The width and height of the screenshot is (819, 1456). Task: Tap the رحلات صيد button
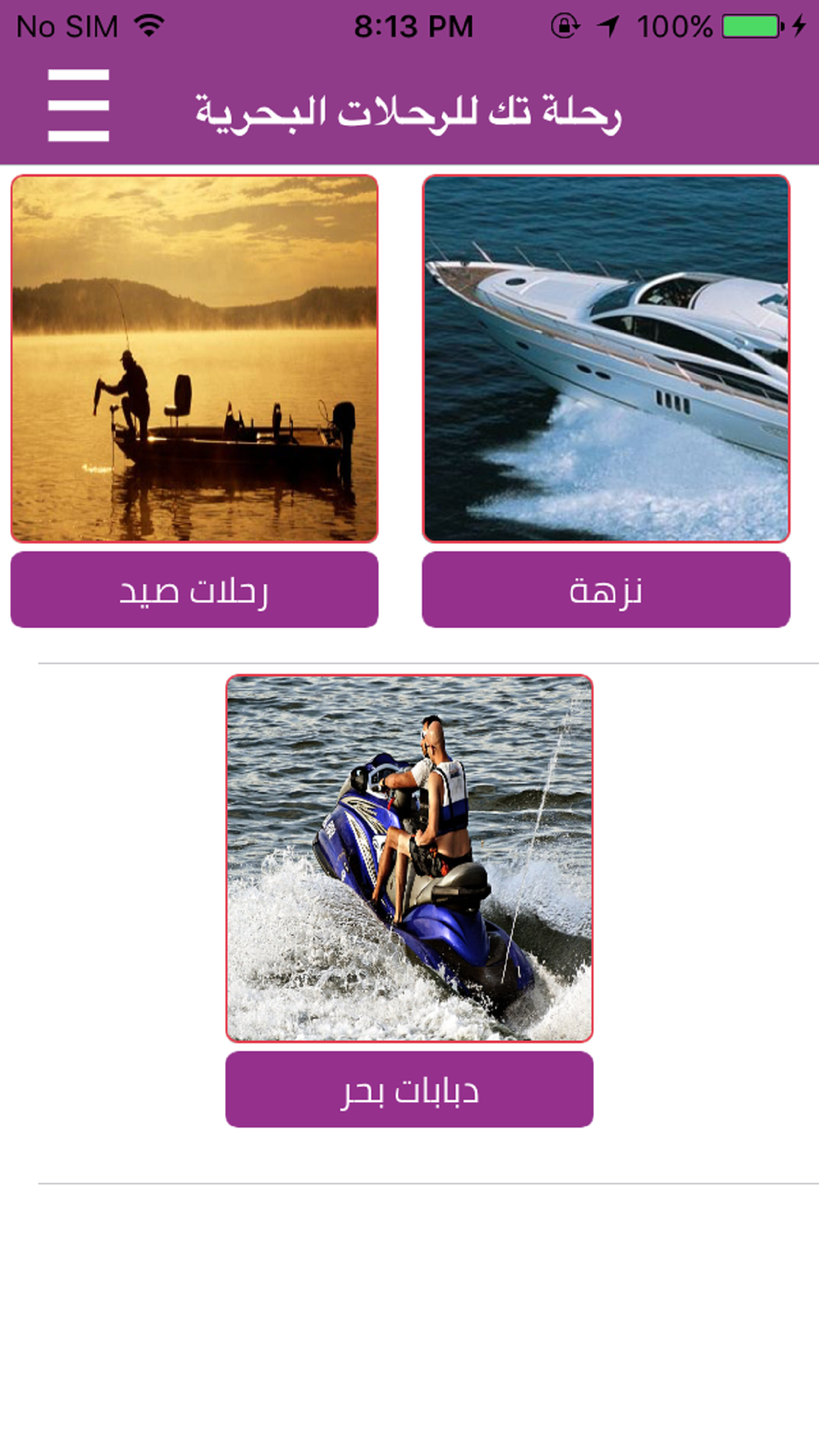[194, 590]
